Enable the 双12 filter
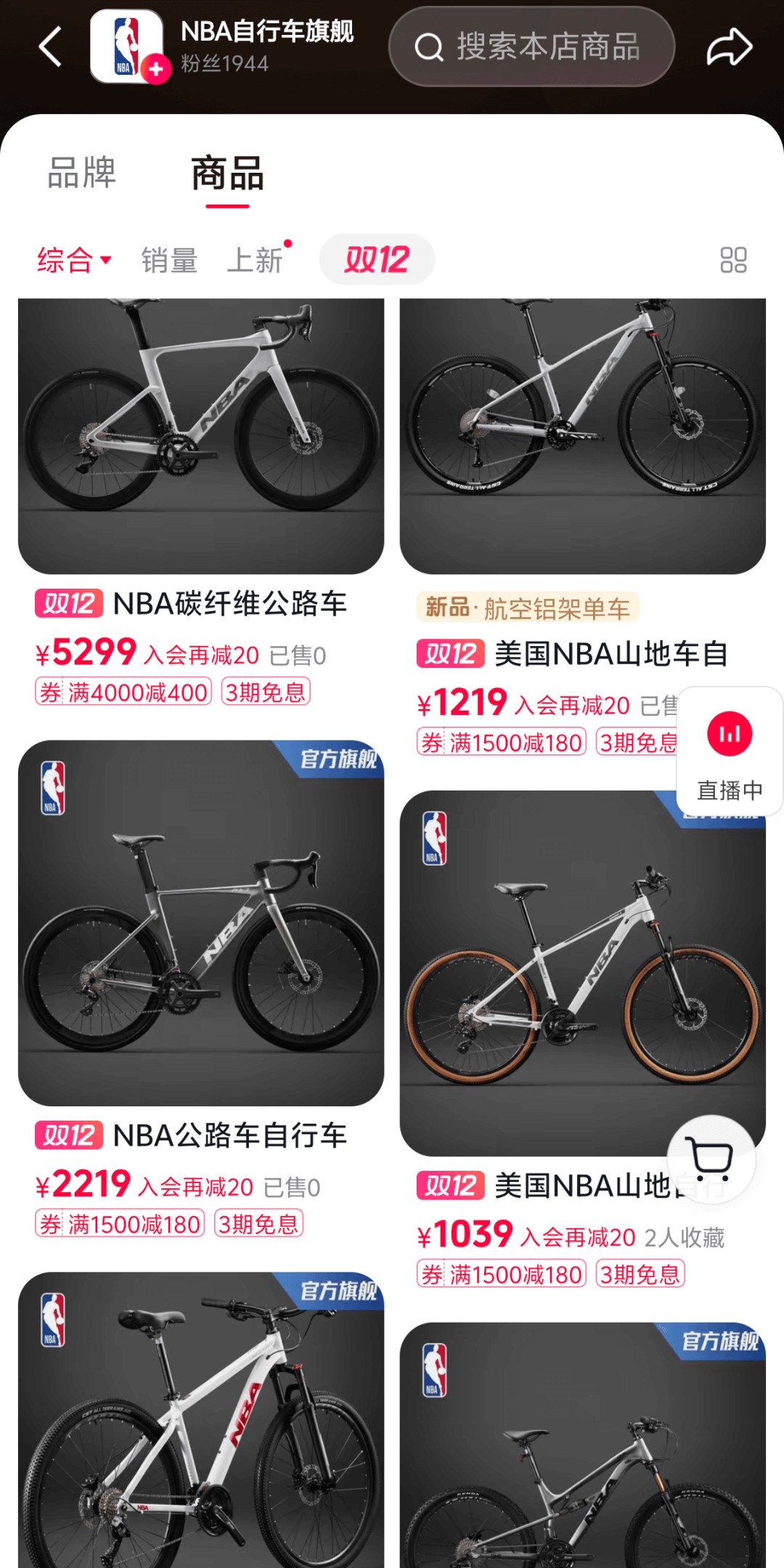The image size is (784, 1568). point(377,258)
